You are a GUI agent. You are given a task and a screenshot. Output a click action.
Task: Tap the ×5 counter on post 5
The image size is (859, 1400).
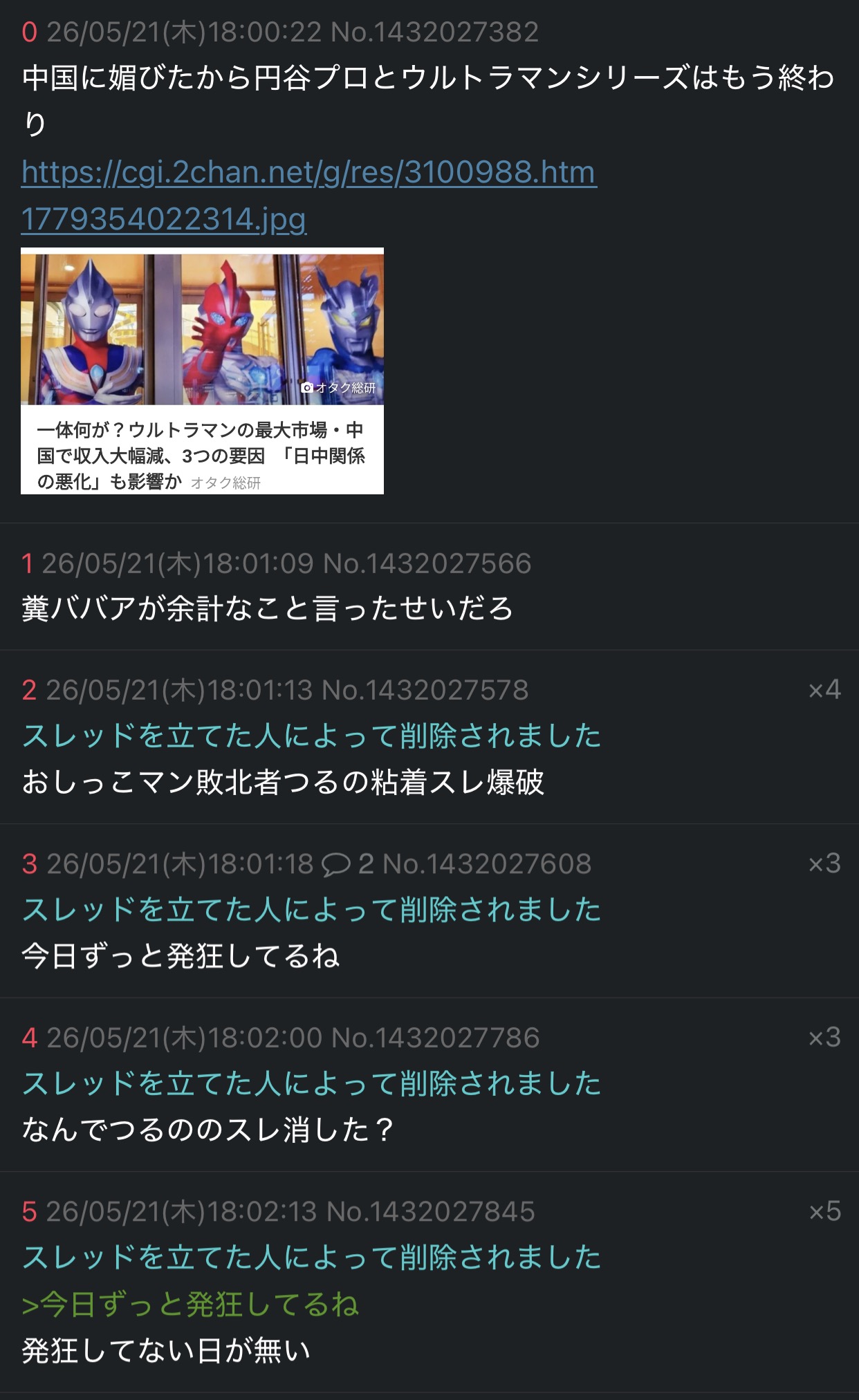825,1211
